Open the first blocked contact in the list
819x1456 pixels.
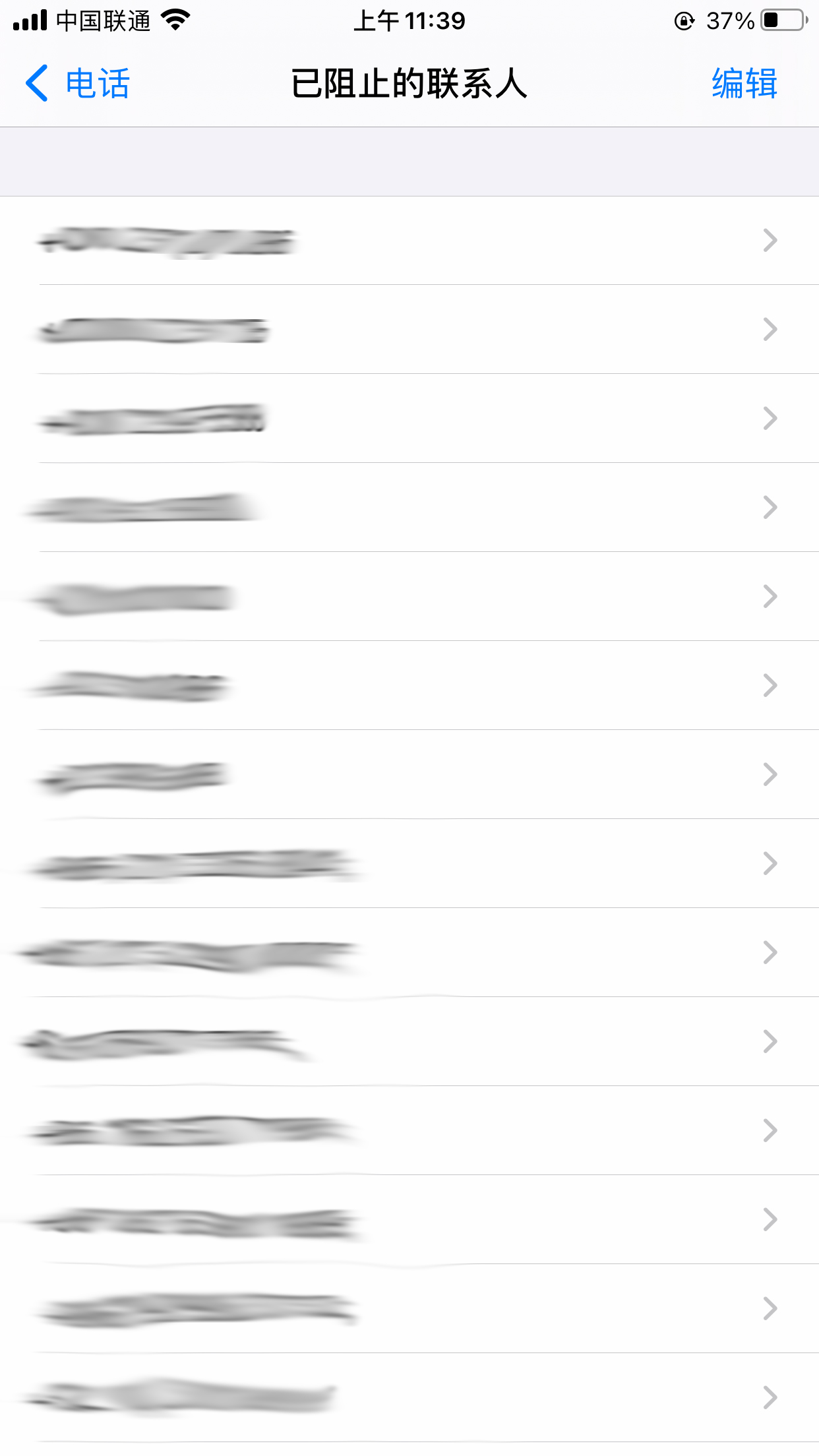(x=409, y=241)
